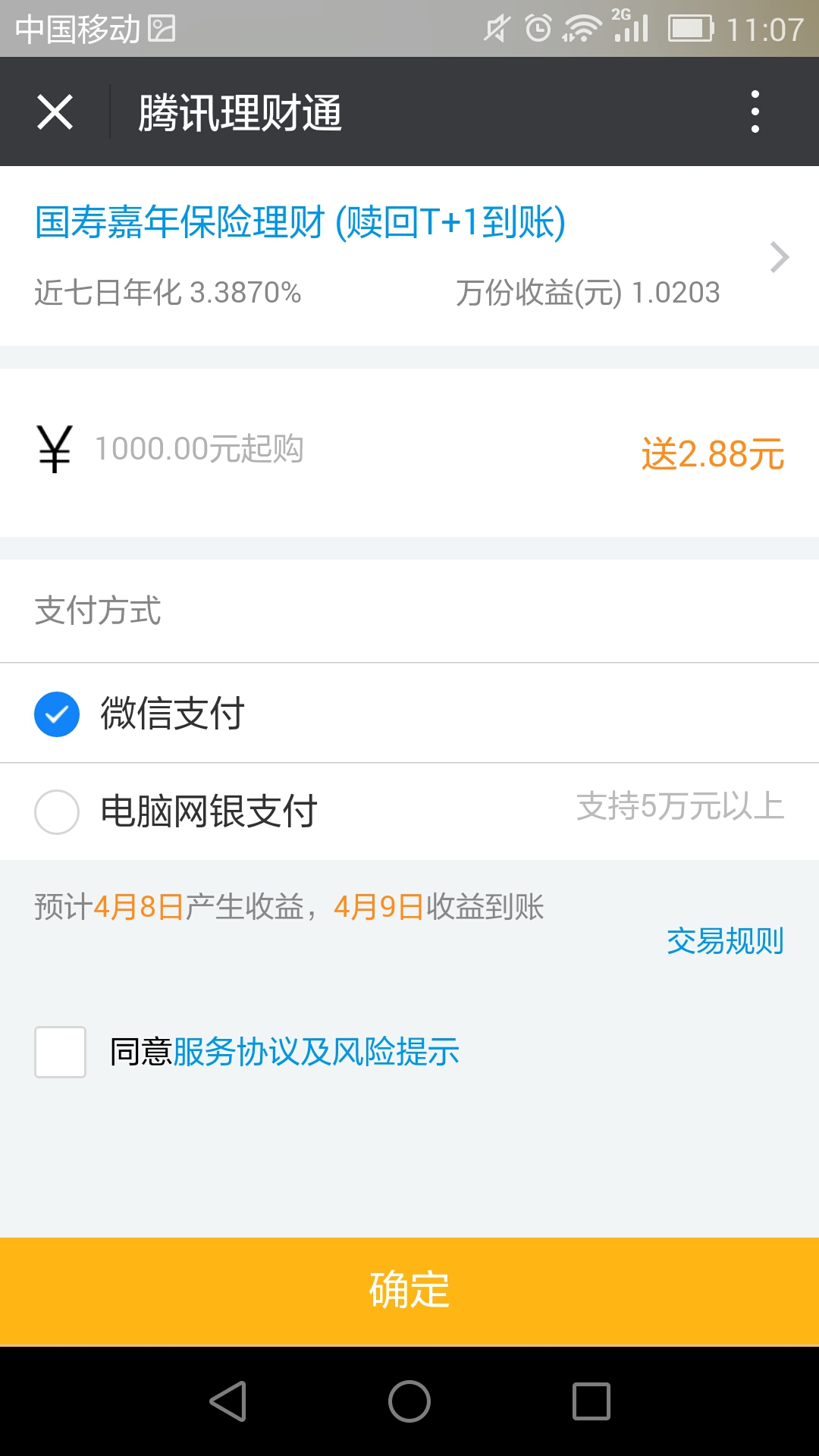
Task: Go to the system home screen
Action: [409, 1401]
